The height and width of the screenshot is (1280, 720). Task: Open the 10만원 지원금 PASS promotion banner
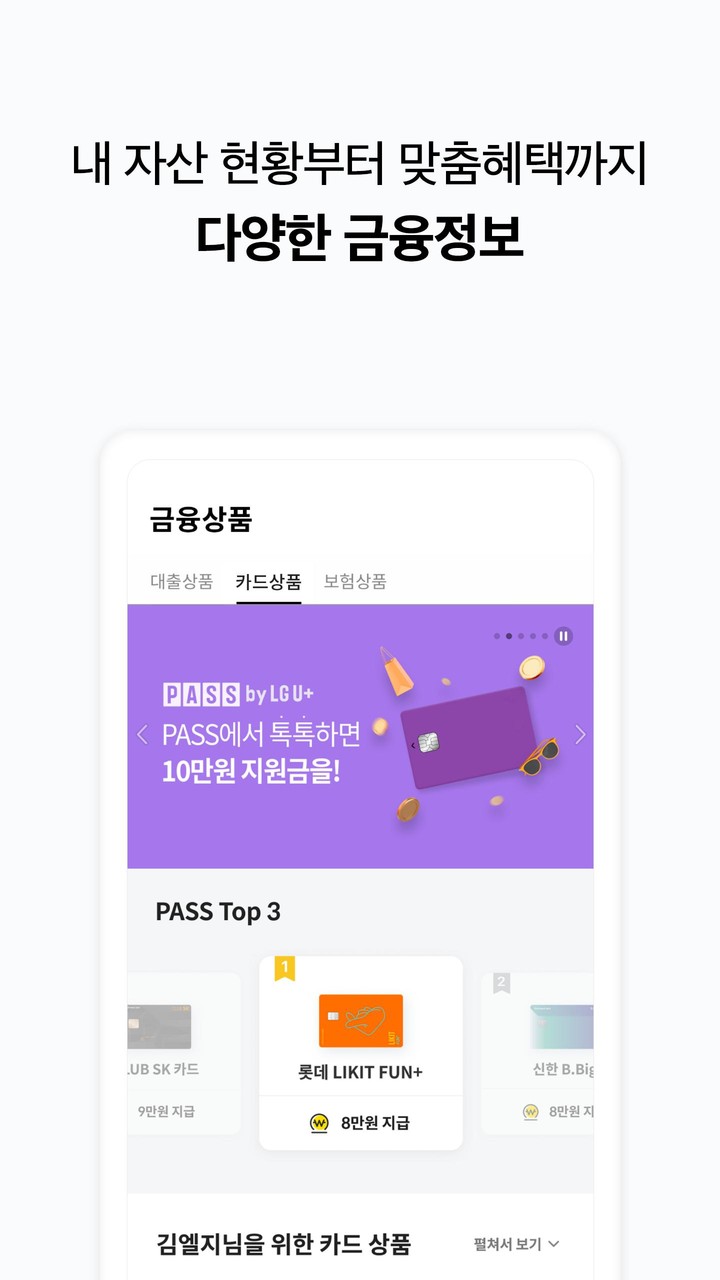pyautogui.click(x=360, y=736)
